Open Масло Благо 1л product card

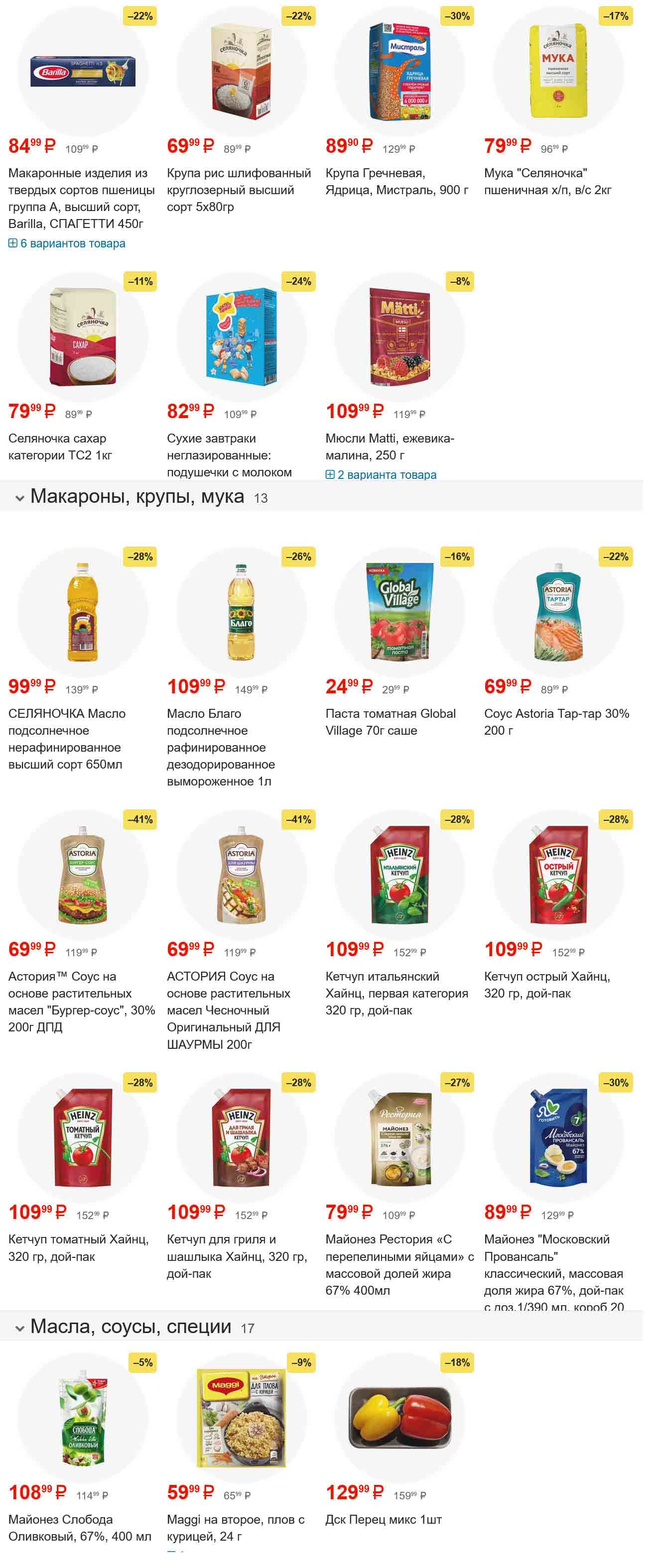tap(220, 747)
